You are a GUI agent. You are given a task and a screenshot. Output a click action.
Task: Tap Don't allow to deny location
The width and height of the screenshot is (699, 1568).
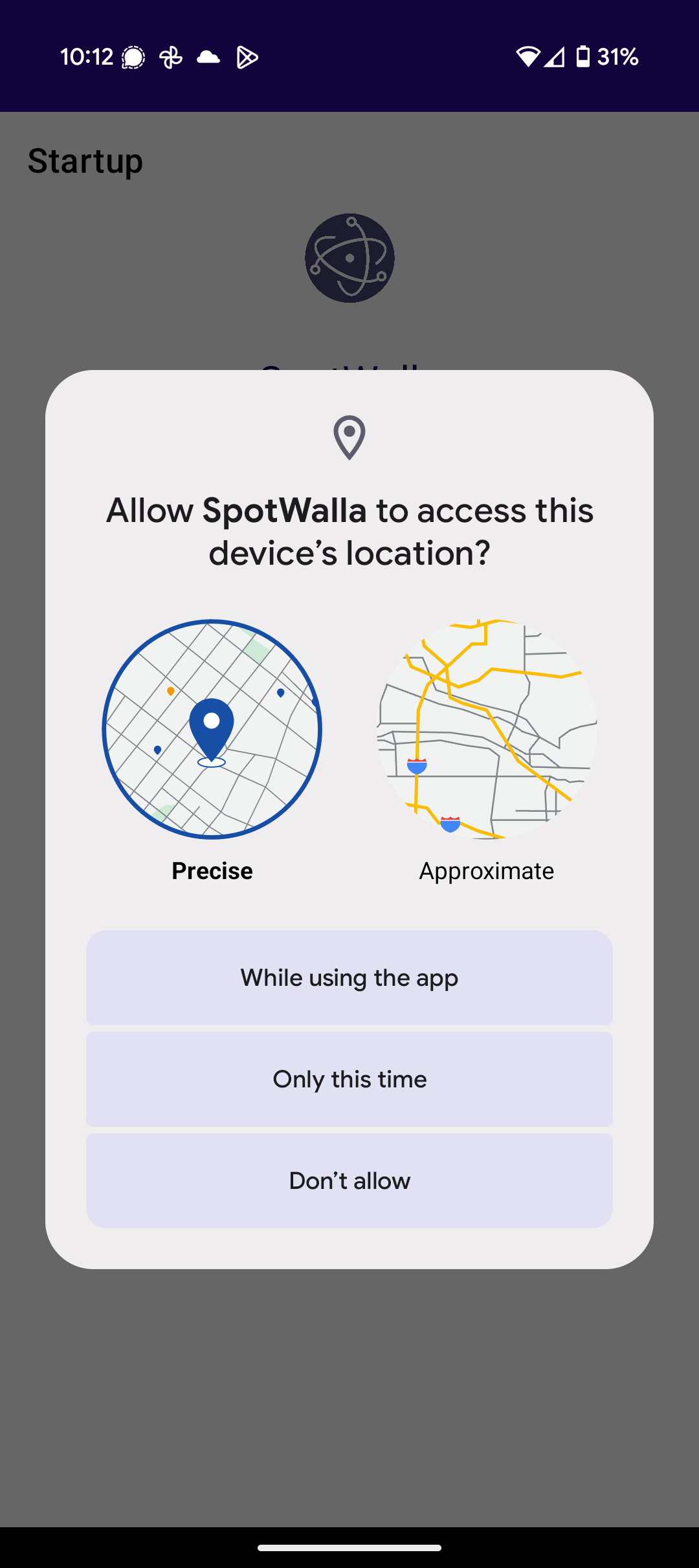[349, 1181]
